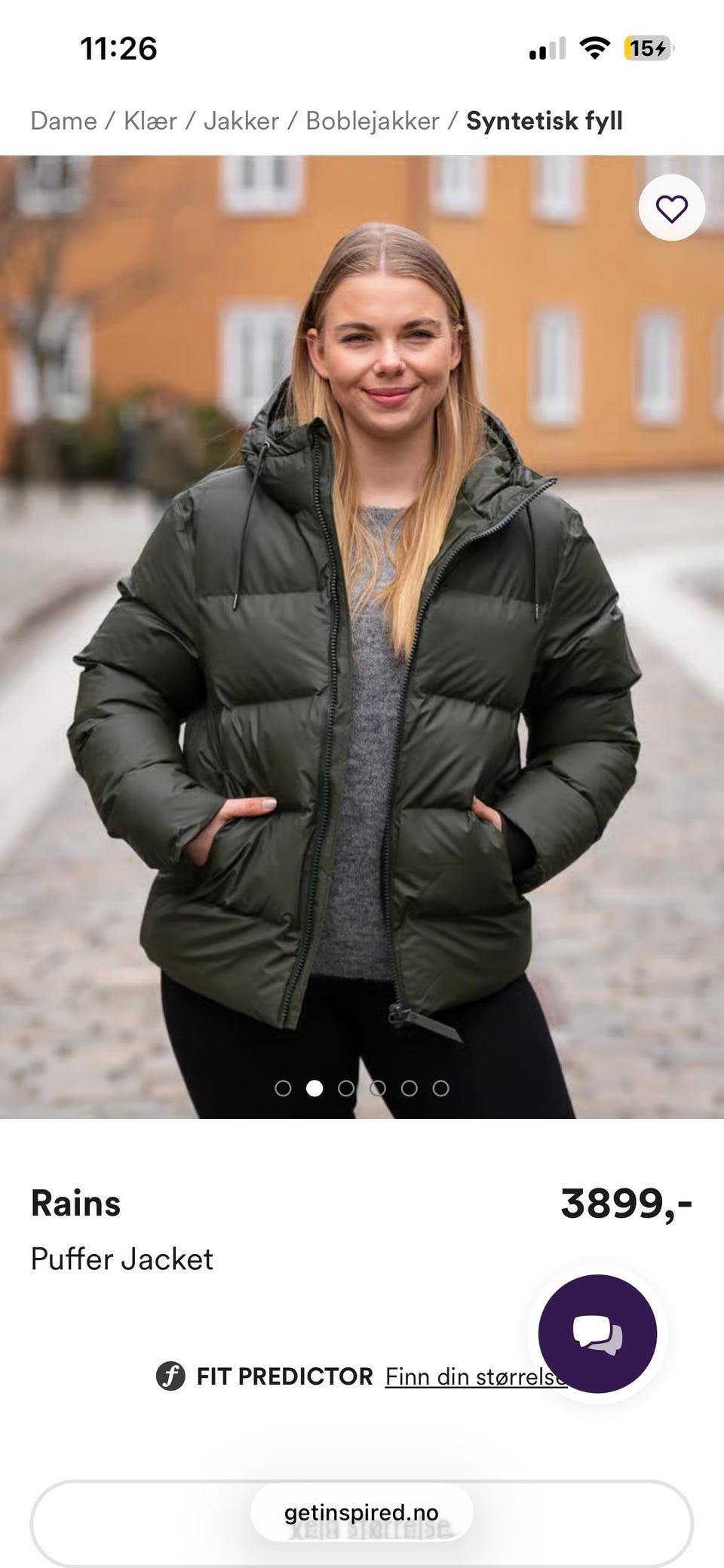Screen dimensions: 724x1568
Task: Tap the Finn din størrelse link
Action: [476, 1376]
